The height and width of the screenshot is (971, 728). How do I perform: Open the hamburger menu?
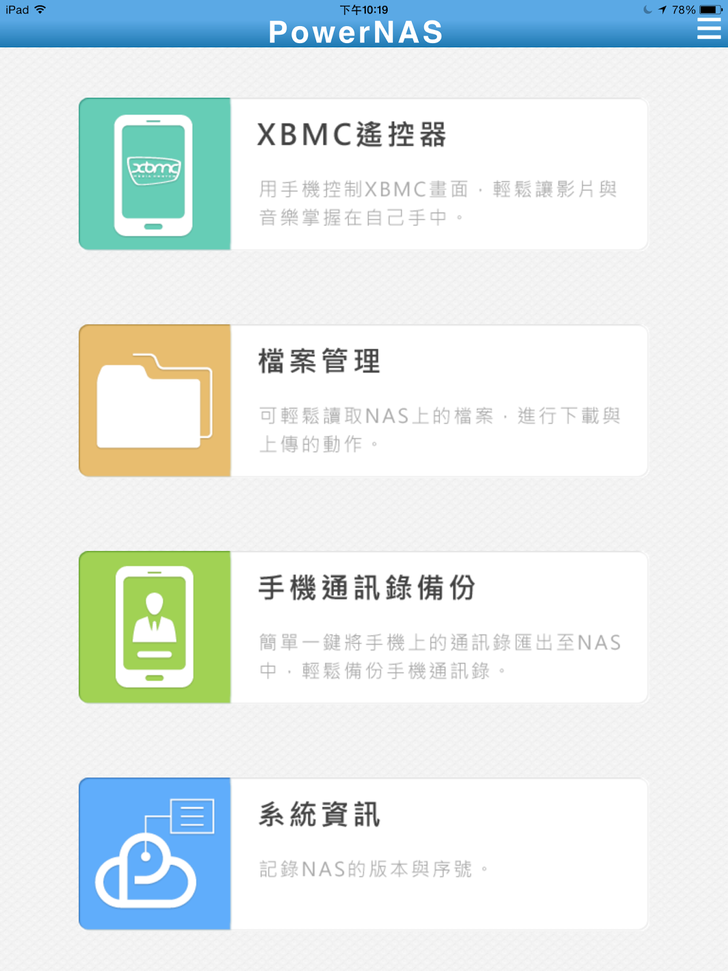[x=708, y=28]
